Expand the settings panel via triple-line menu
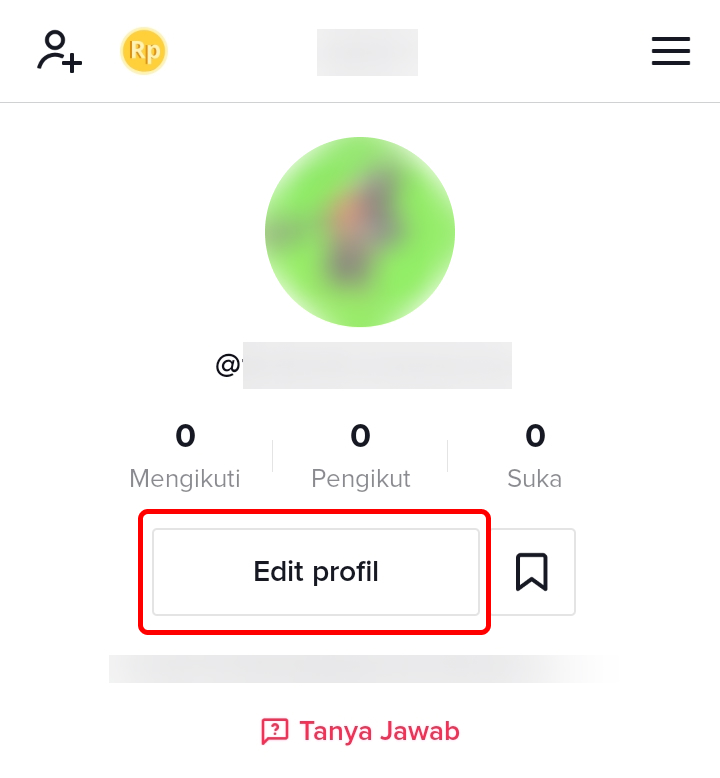Screen dimensions: 720x778 coord(670,51)
